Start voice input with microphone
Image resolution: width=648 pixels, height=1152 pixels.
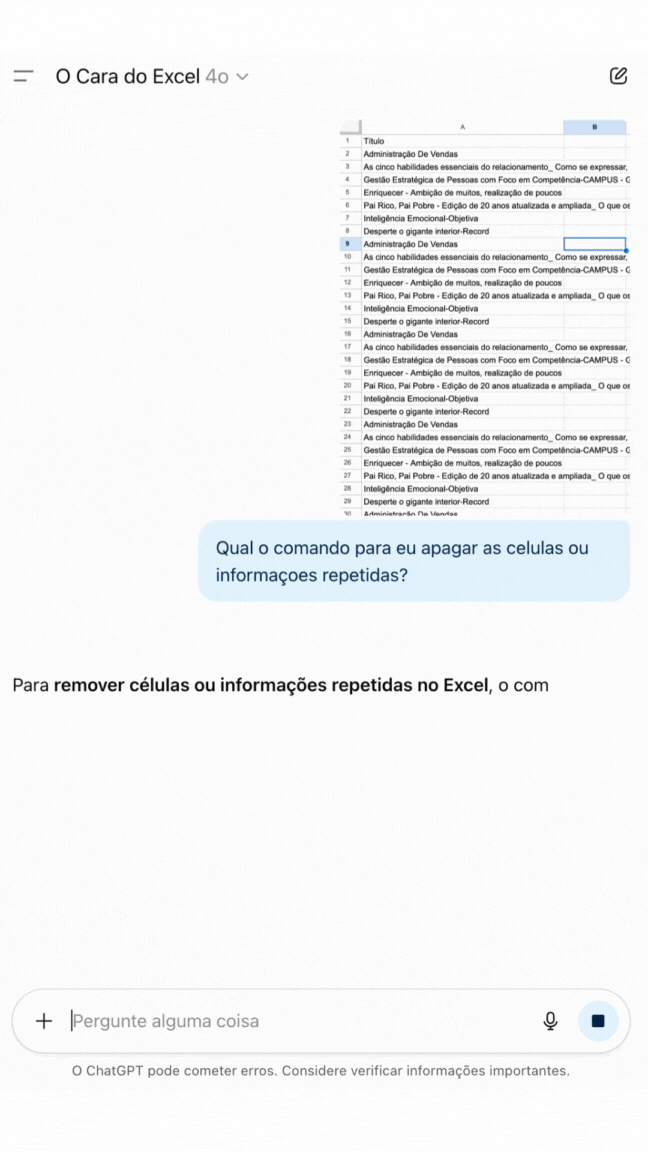pyautogui.click(x=550, y=1021)
